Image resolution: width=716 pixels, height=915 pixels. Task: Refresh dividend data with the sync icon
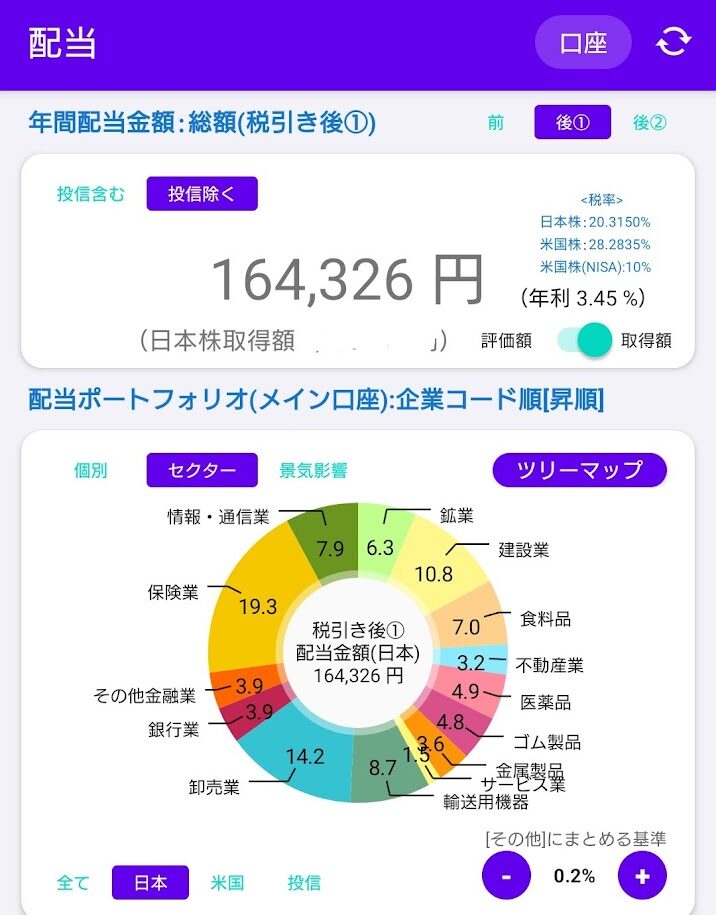[x=673, y=42]
